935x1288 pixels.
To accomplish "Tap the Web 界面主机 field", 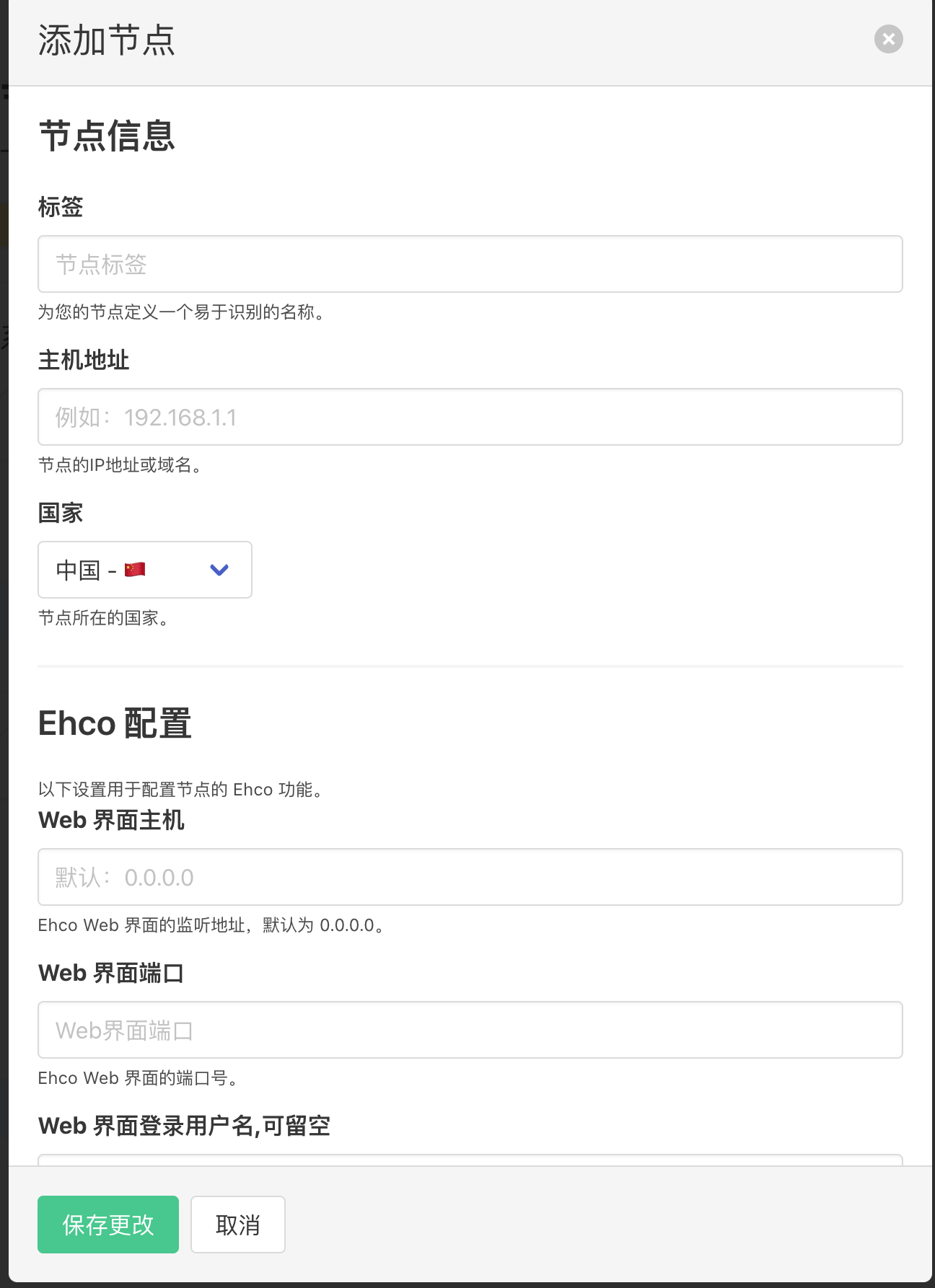I will tap(470, 877).
